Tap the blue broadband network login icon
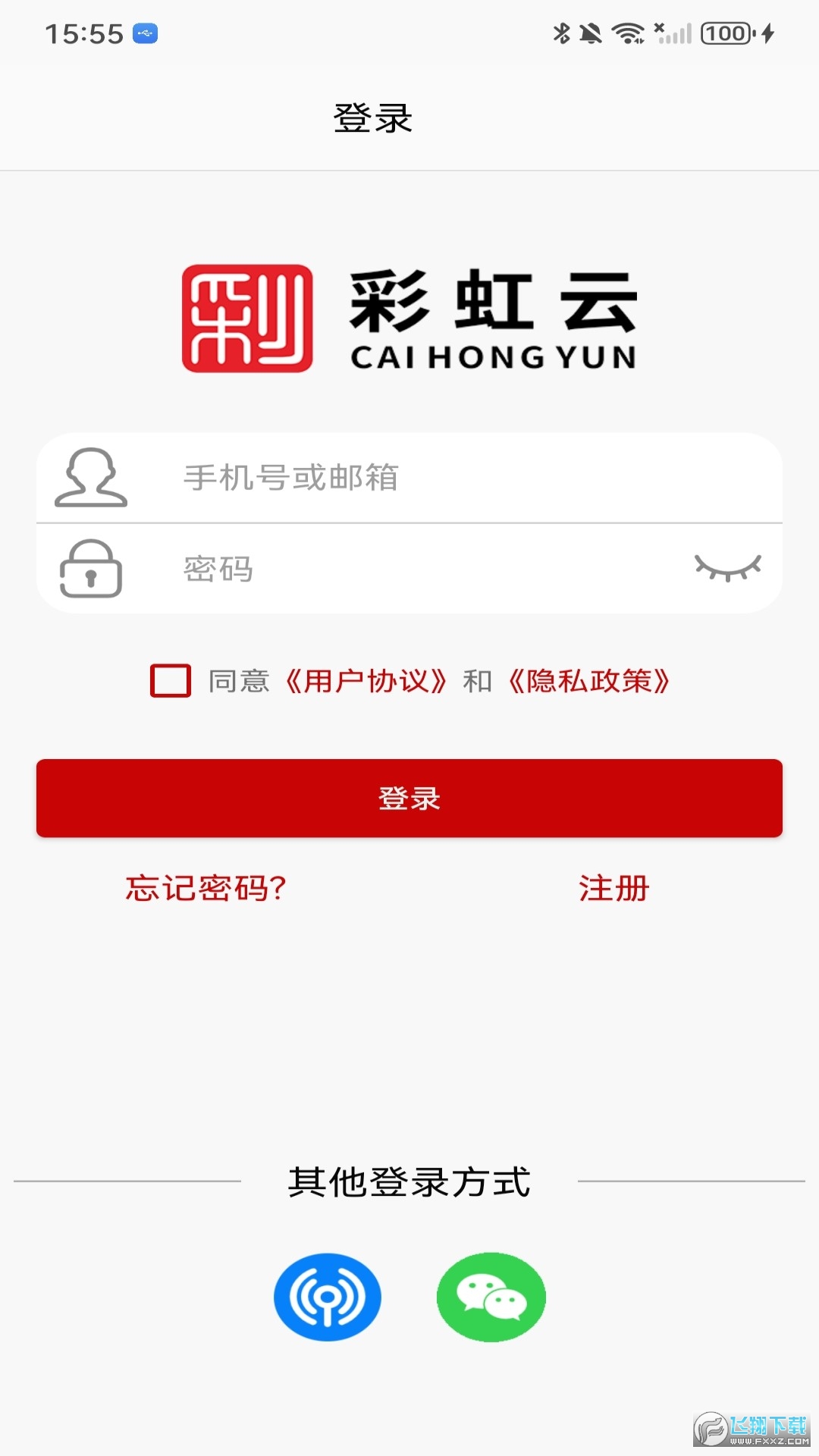Image resolution: width=819 pixels, height=1456 pixels. coord(328,1297)
